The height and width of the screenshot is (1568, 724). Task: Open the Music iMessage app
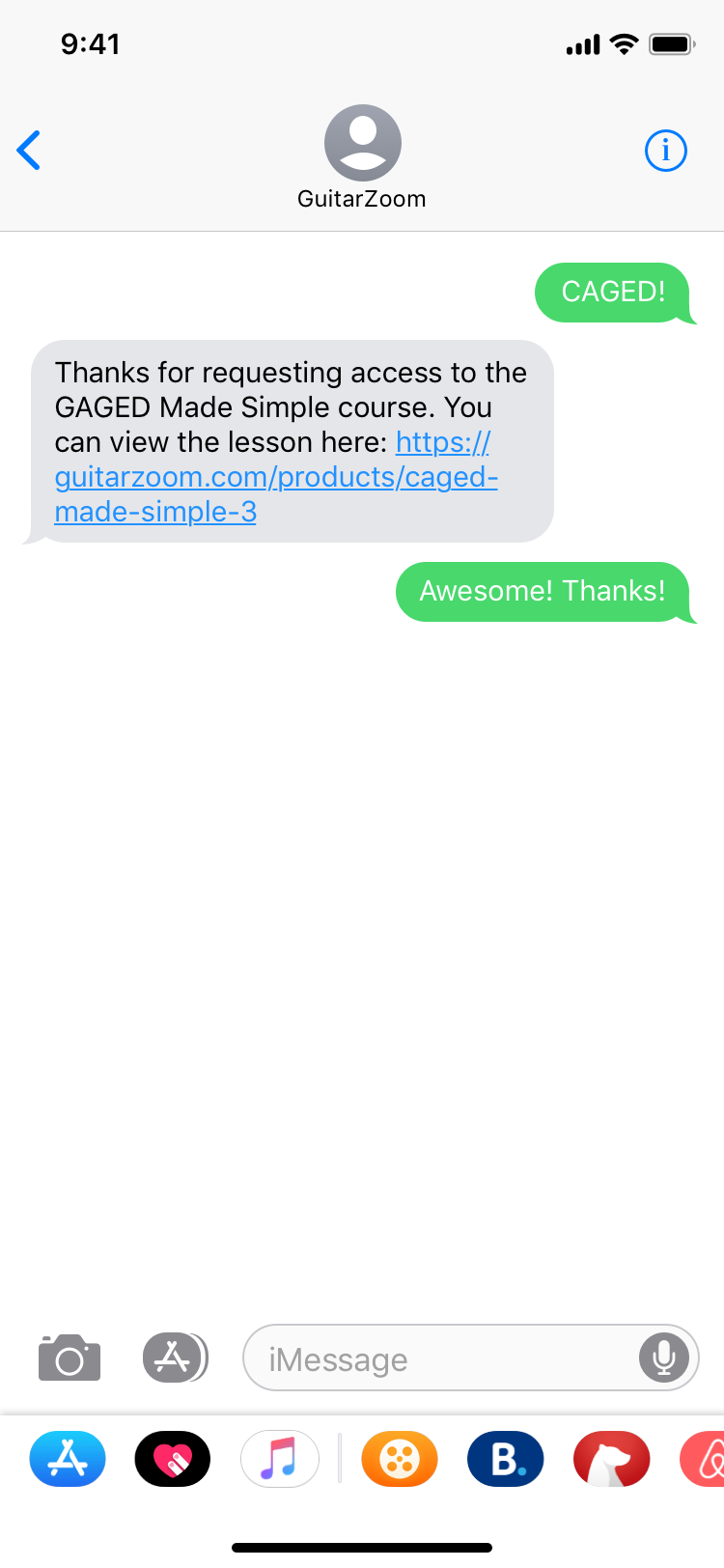[x=279, y=1459]
